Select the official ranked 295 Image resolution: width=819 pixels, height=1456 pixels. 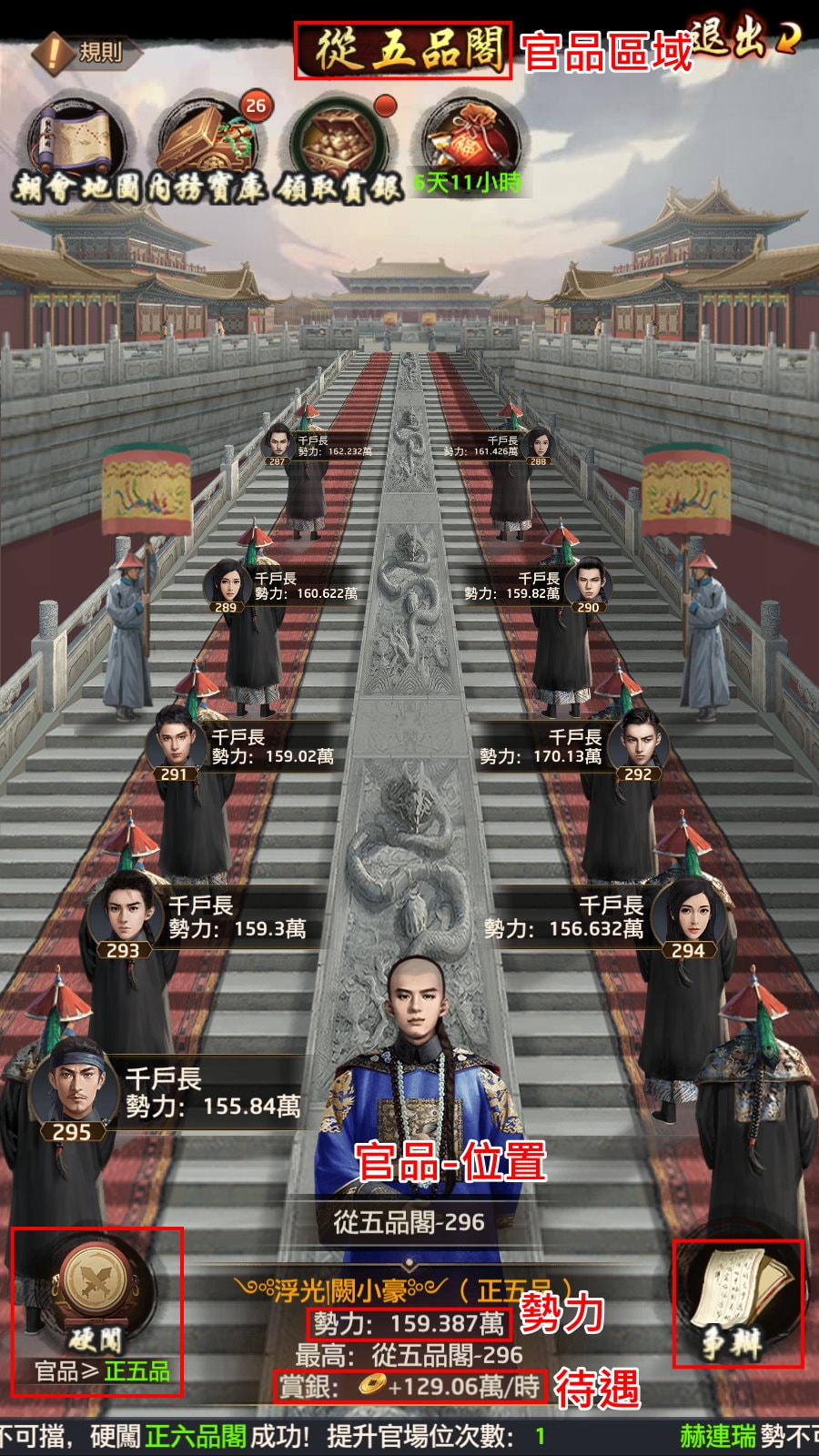[72, 1092]
